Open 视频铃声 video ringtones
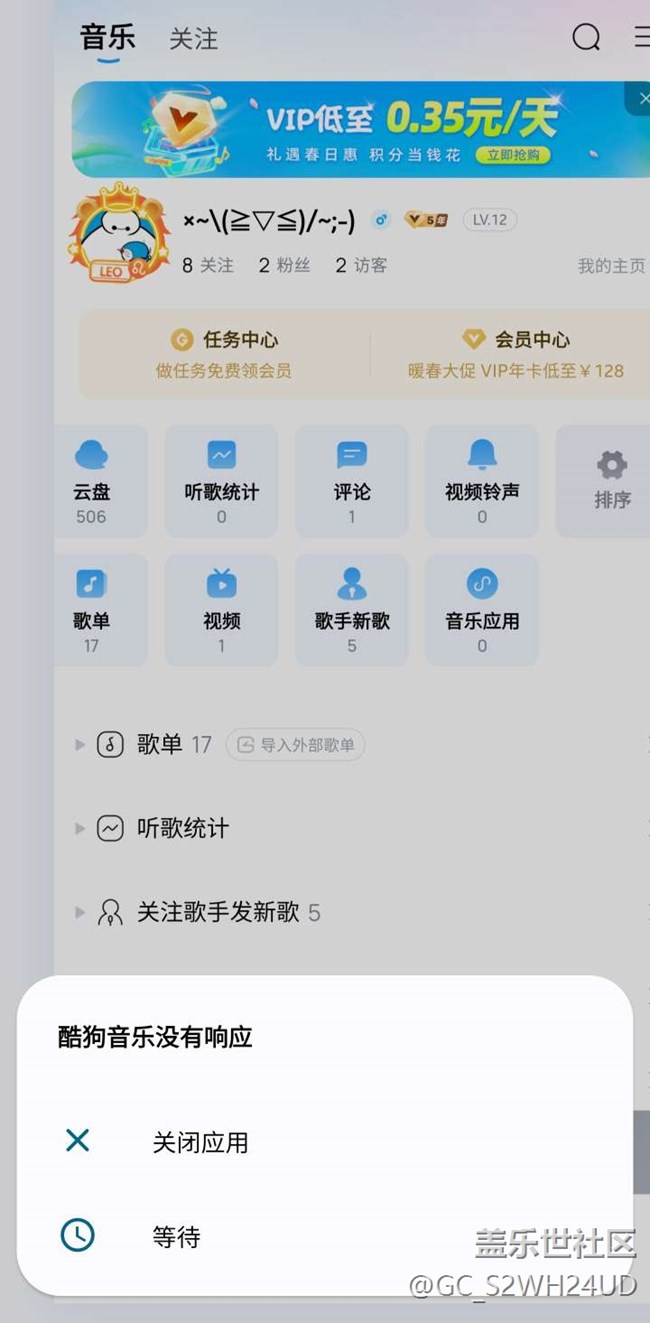The height and width of the screenshot is (1323, 650). tap(481, 481)
